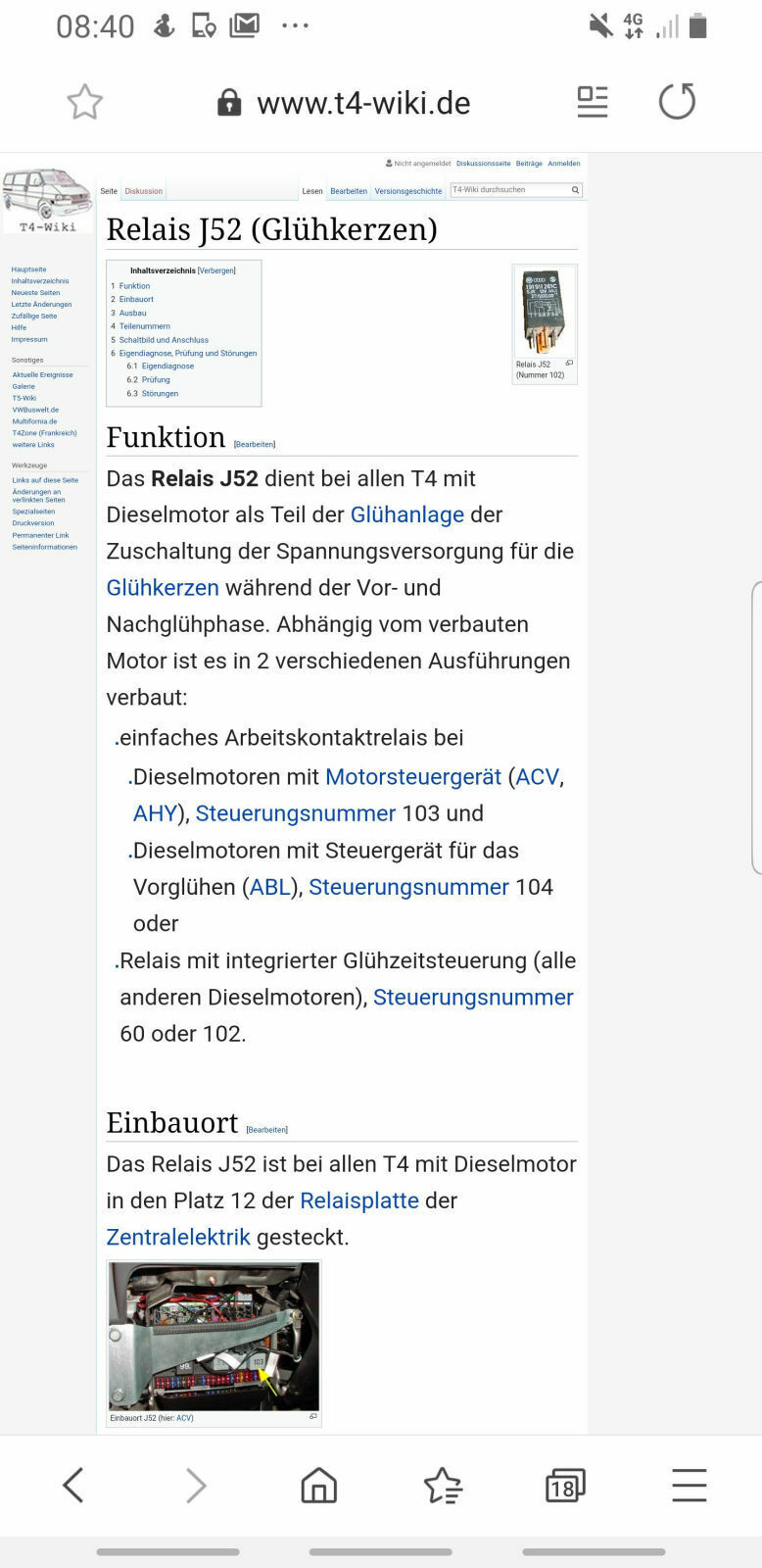Open the Relaisplatte link under Einbauort
Viewport: 762px width, 1568px height.
coord(358,1200)
